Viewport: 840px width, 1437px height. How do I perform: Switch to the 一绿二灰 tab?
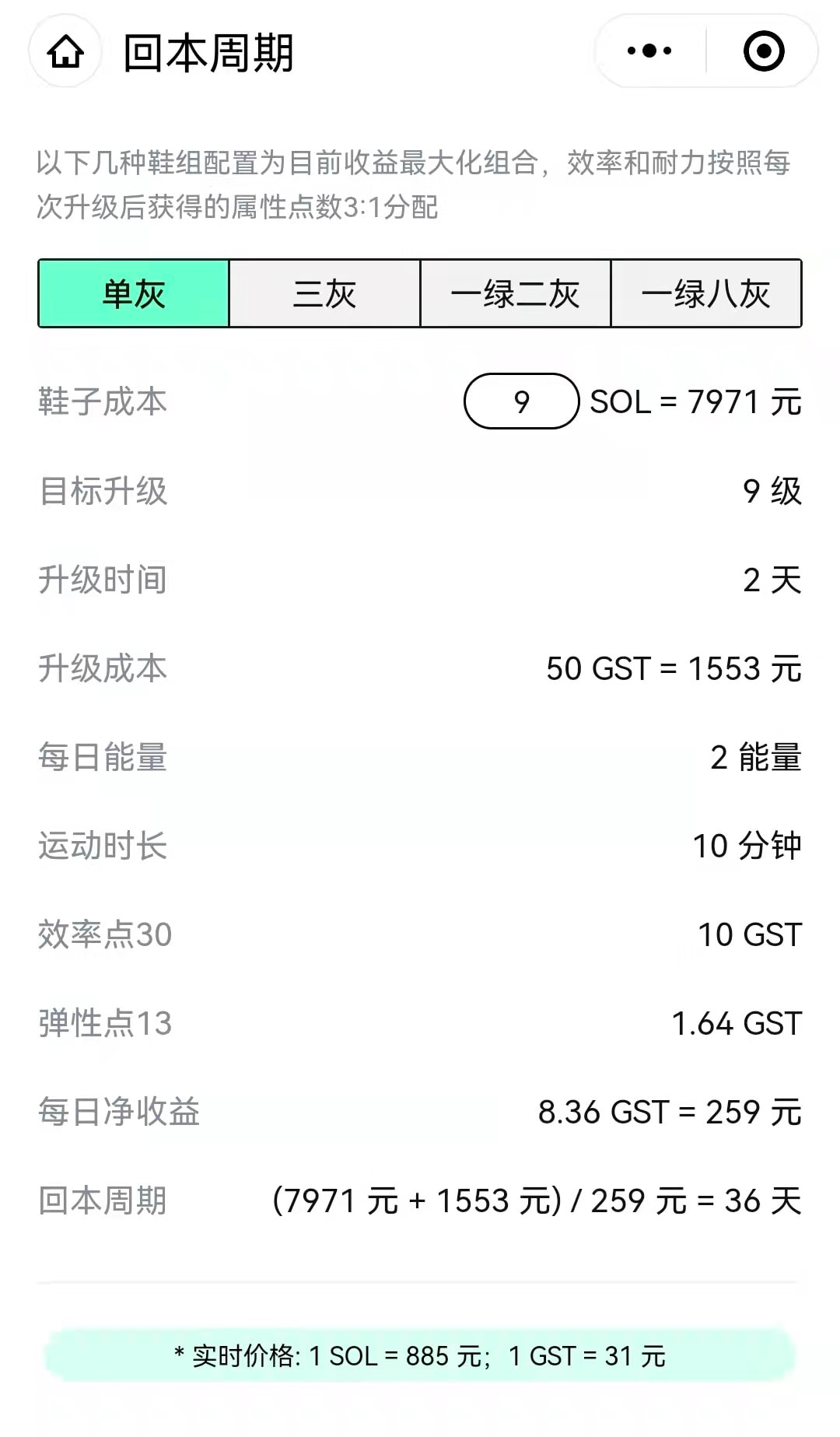coord(515,293)
